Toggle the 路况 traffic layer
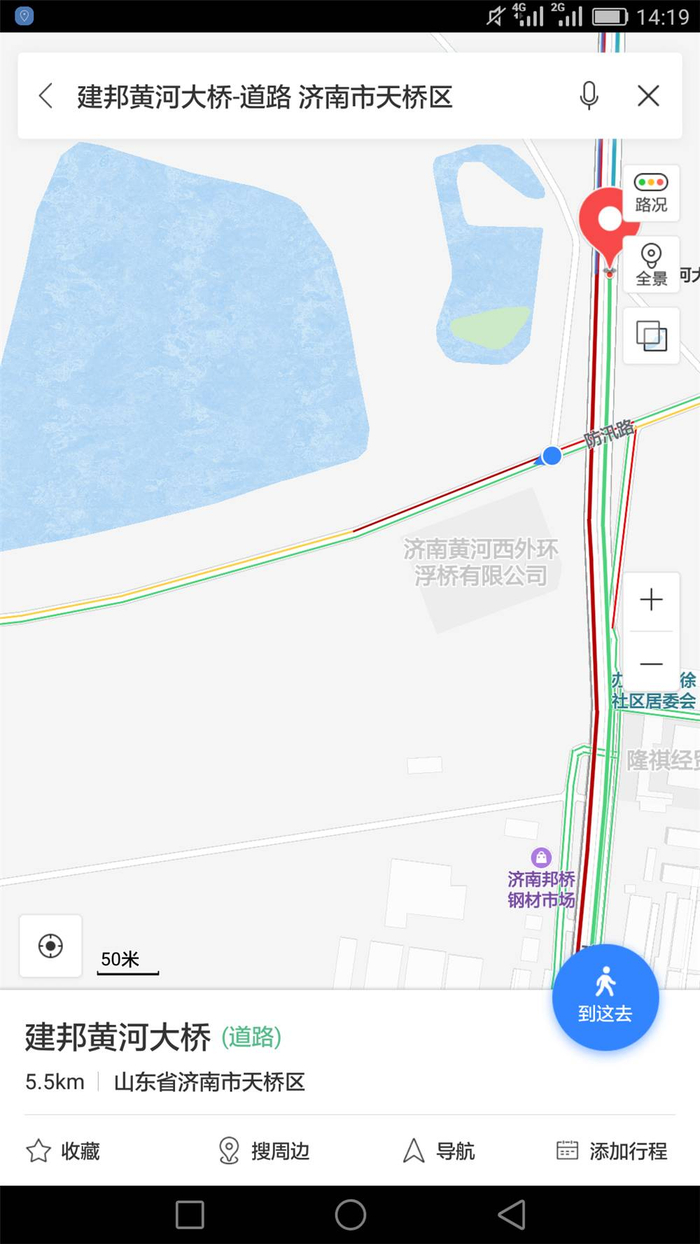 point(651,193)
